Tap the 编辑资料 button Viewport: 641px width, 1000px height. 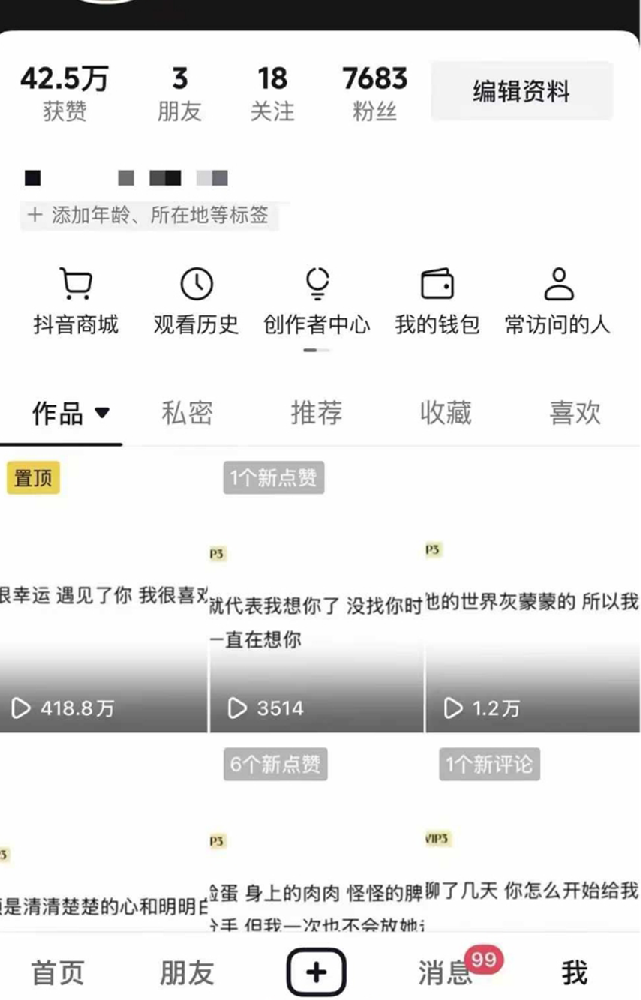(x=521, y=92)
